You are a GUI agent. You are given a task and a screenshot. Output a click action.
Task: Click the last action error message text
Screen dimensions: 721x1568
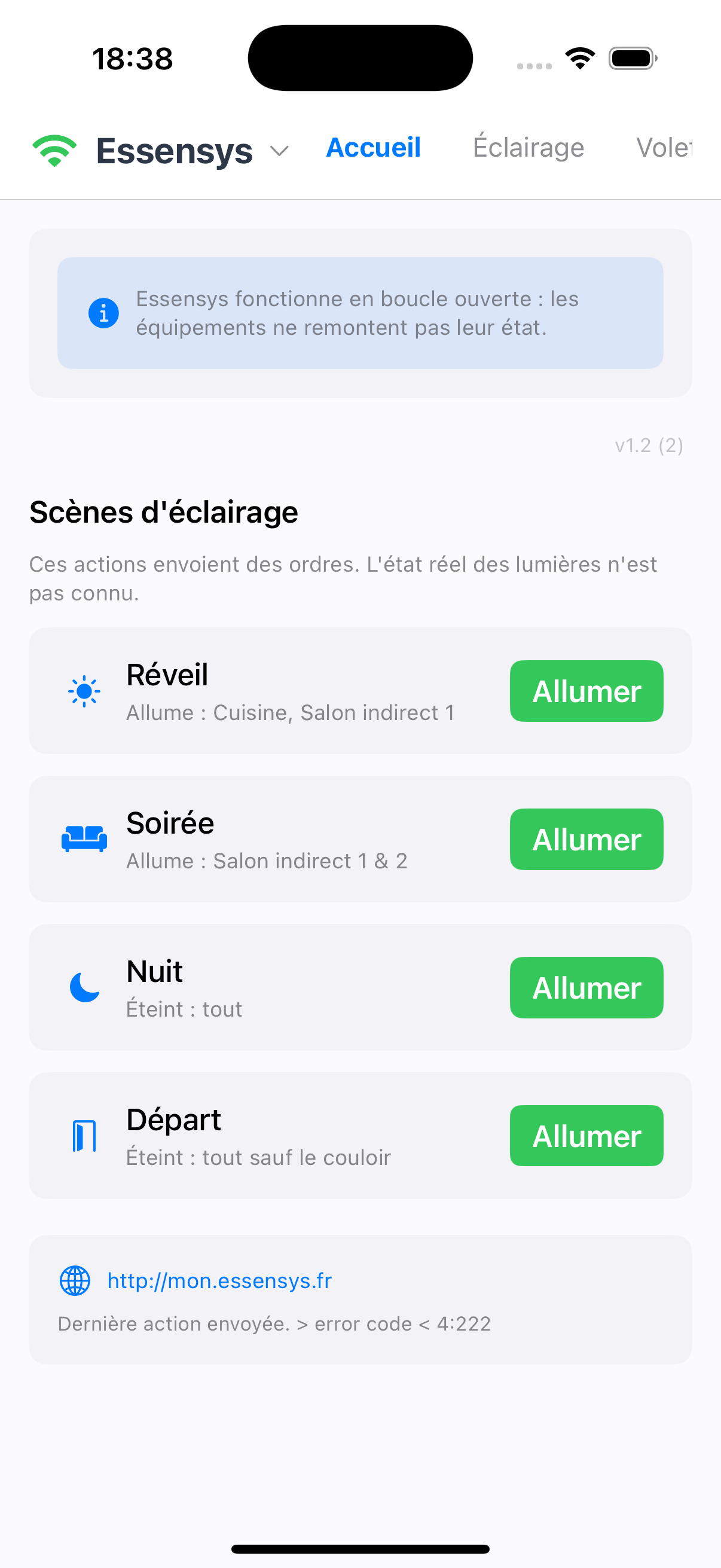click(275, 1324)
